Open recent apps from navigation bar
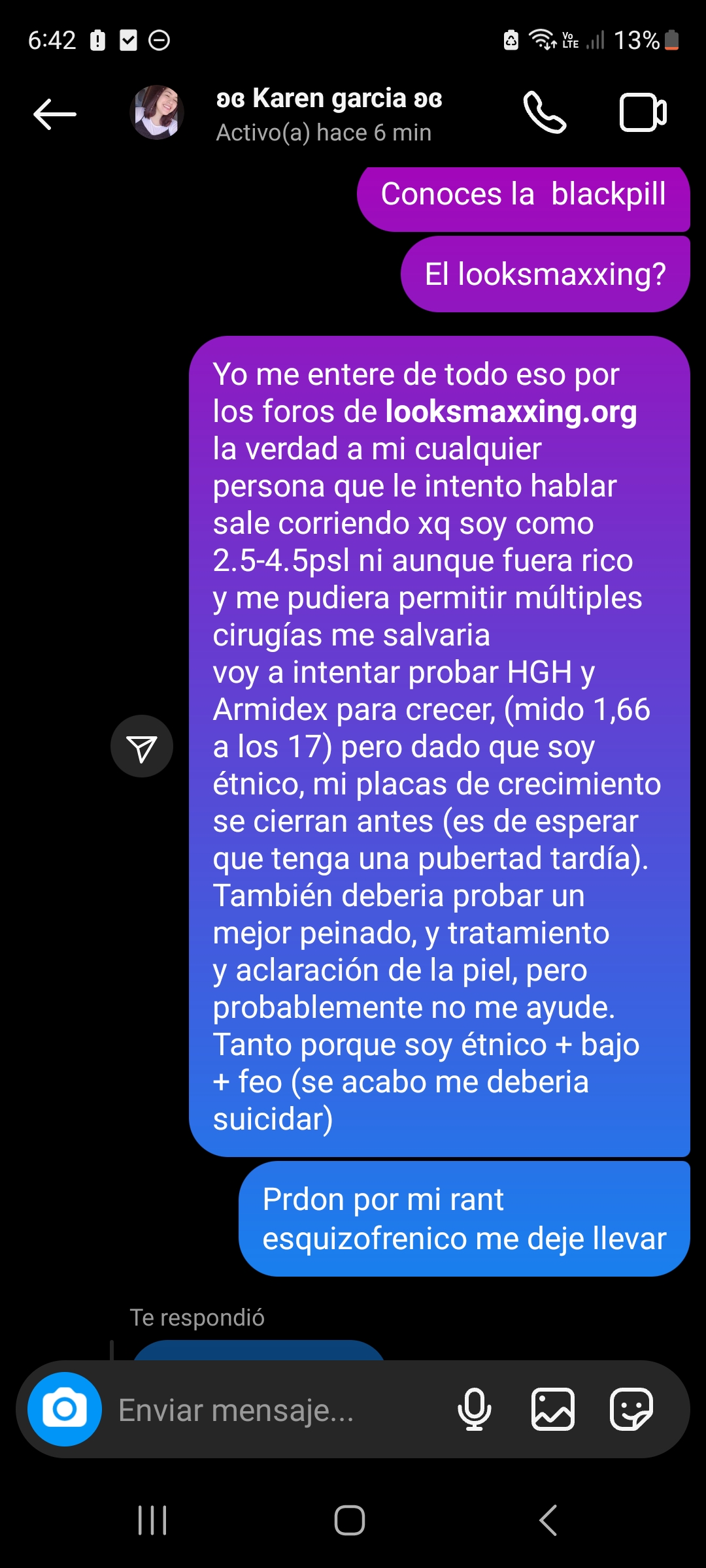The height and width of the screenshot is (1568, 706). [x=152, y=1520]
